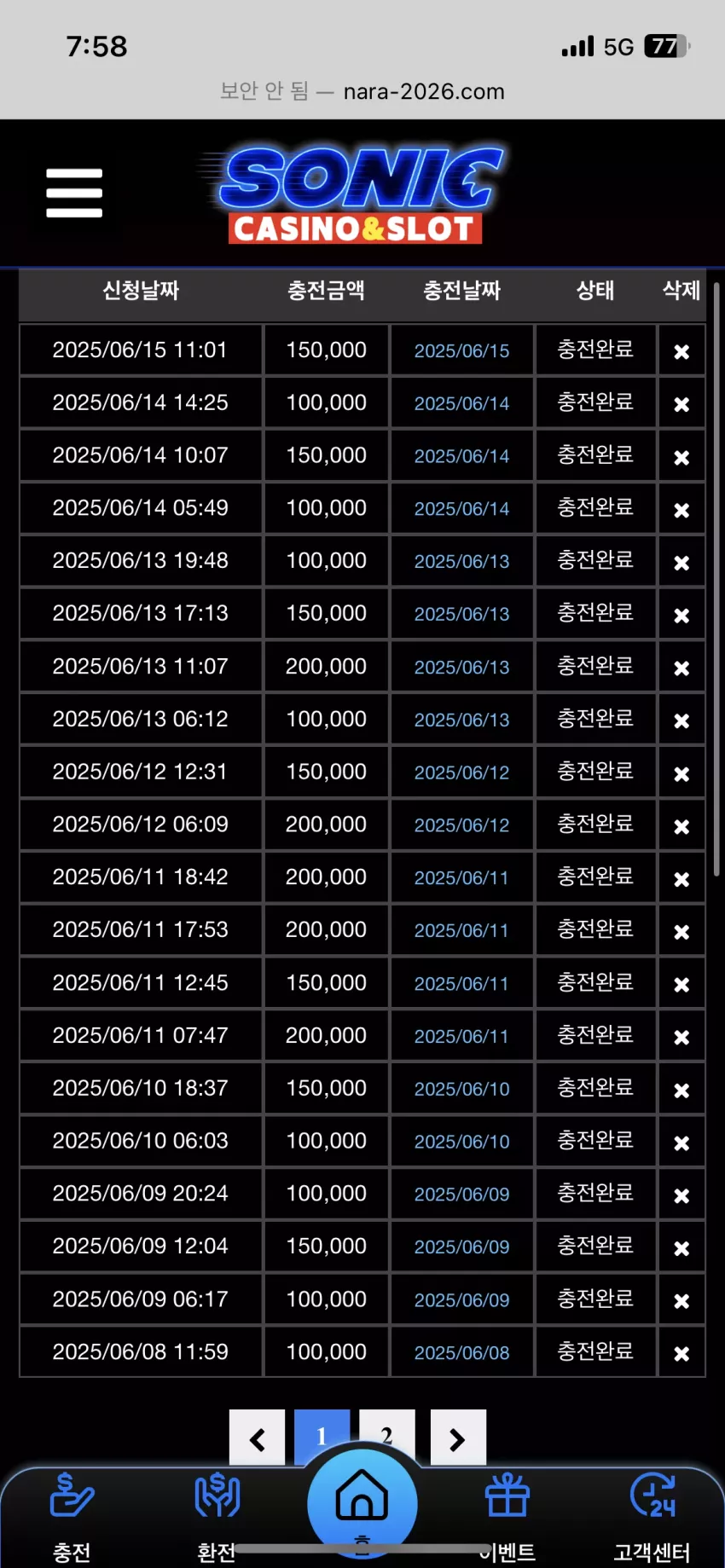
Task: Switch to the 환전 tab
Action: click(217, 1519)
